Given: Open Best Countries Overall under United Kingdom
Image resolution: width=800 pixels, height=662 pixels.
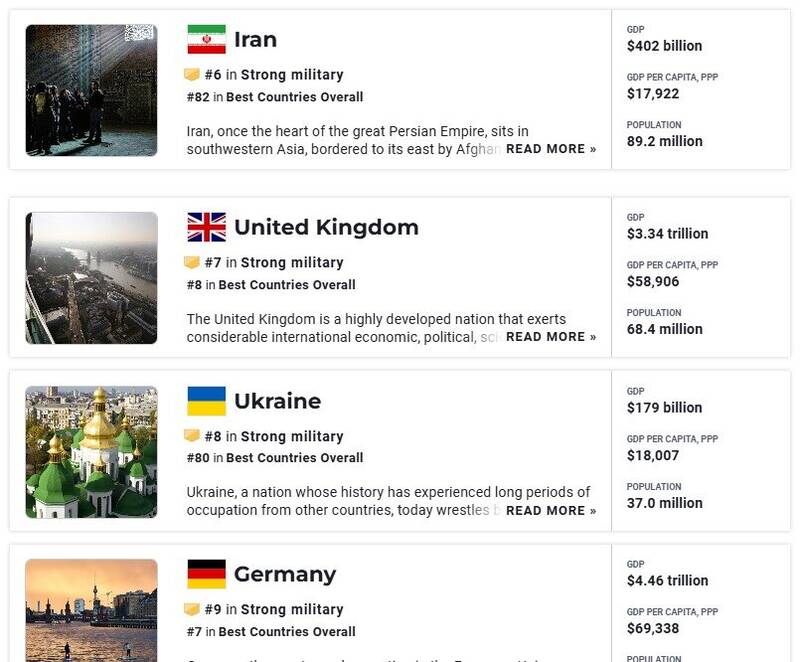Looking at the screenshot, I should click(x=286, y=285).
